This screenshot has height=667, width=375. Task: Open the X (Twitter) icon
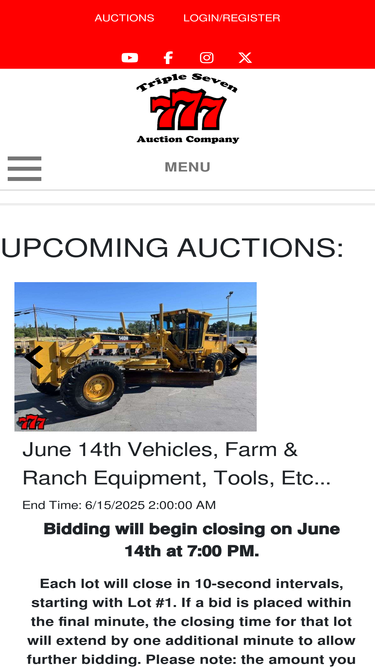point(245,58)
